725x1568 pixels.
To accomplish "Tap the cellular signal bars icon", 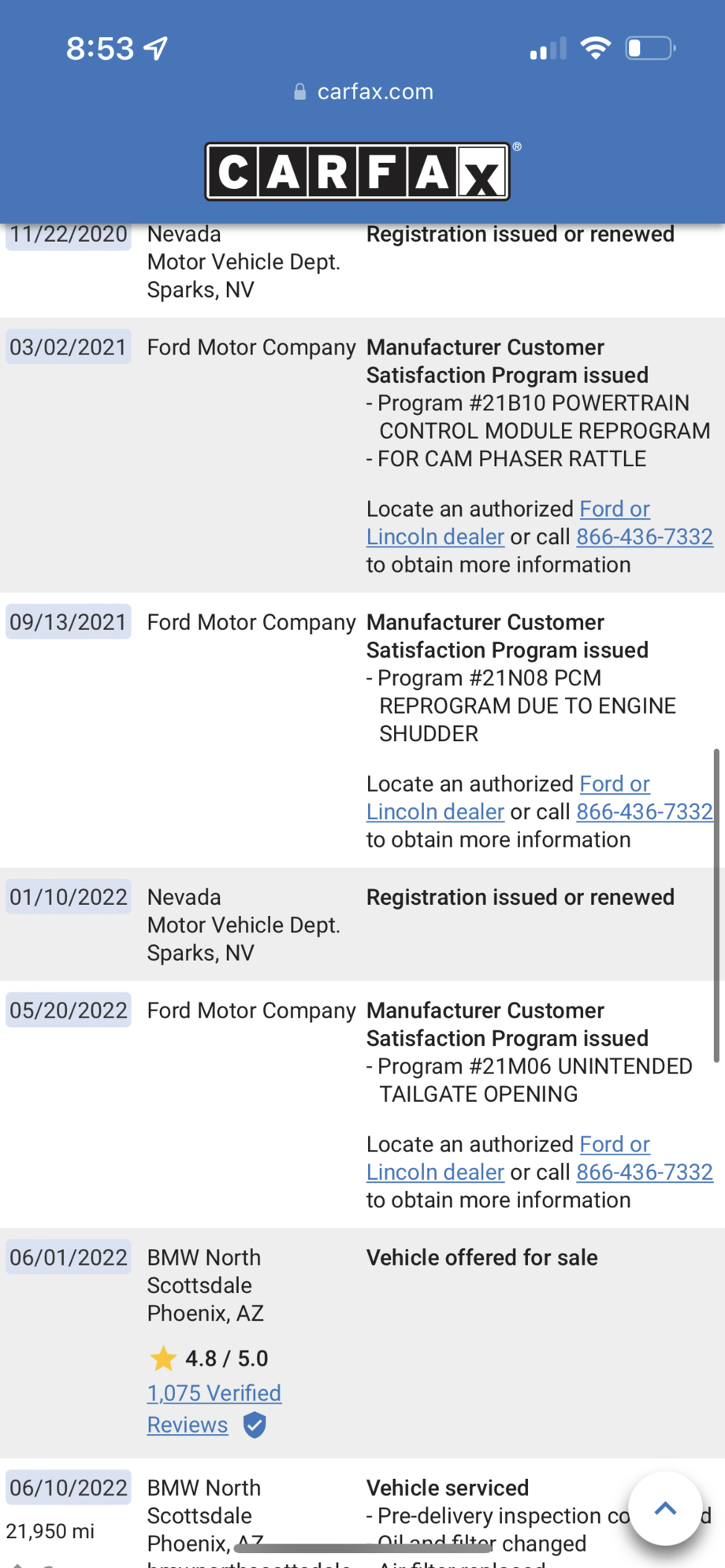I will click(x=548, y=47).
